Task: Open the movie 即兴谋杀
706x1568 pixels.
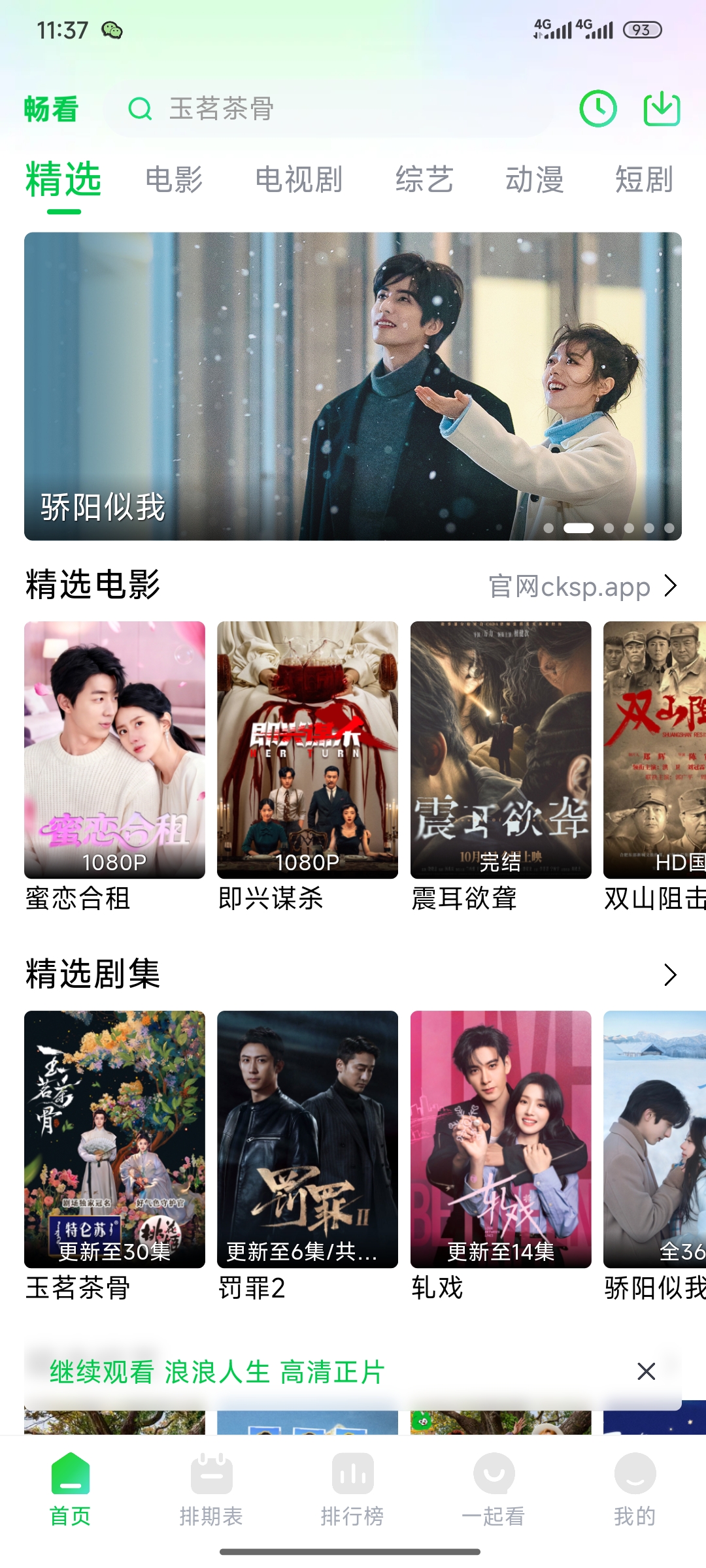Action: (x=307, y=750)
